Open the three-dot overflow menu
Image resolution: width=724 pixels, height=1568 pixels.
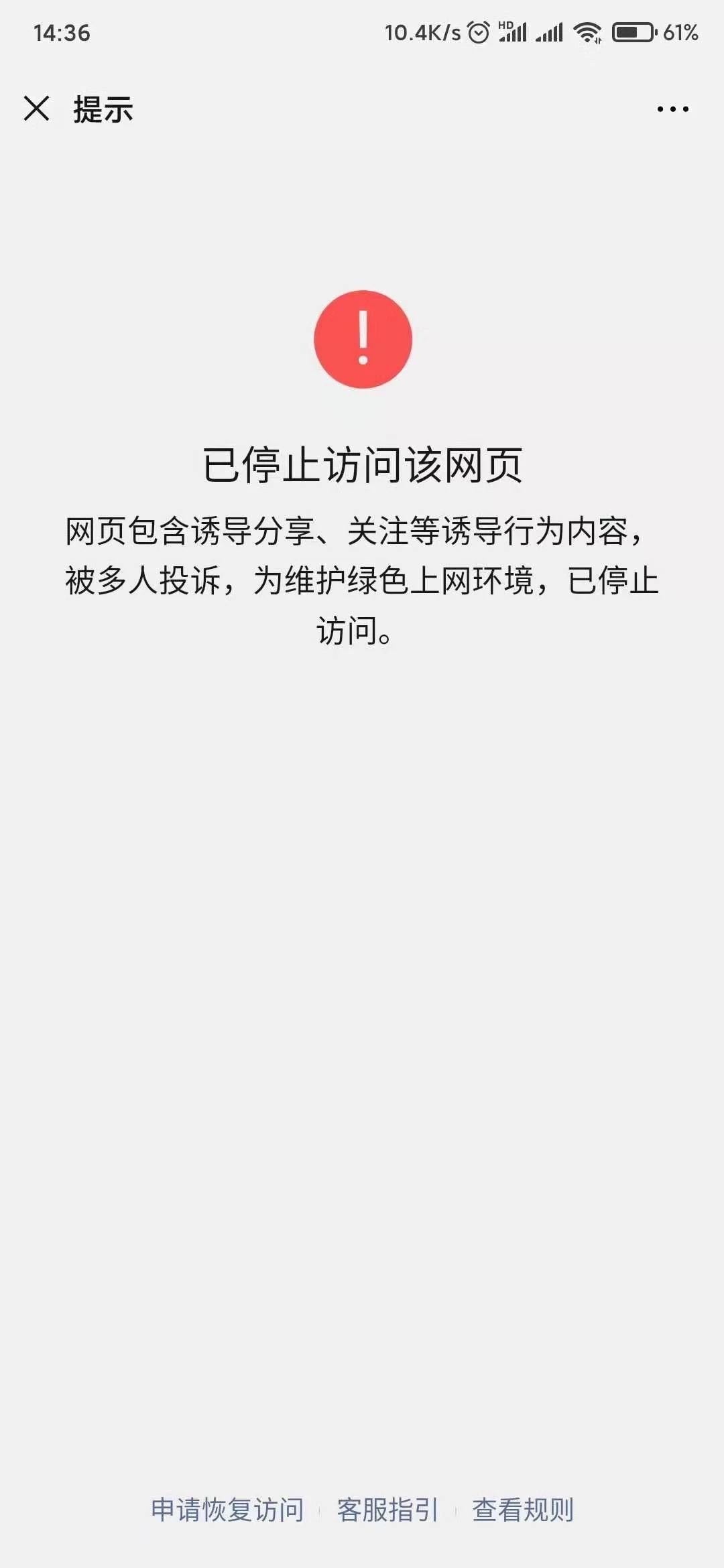pos(672,109)
